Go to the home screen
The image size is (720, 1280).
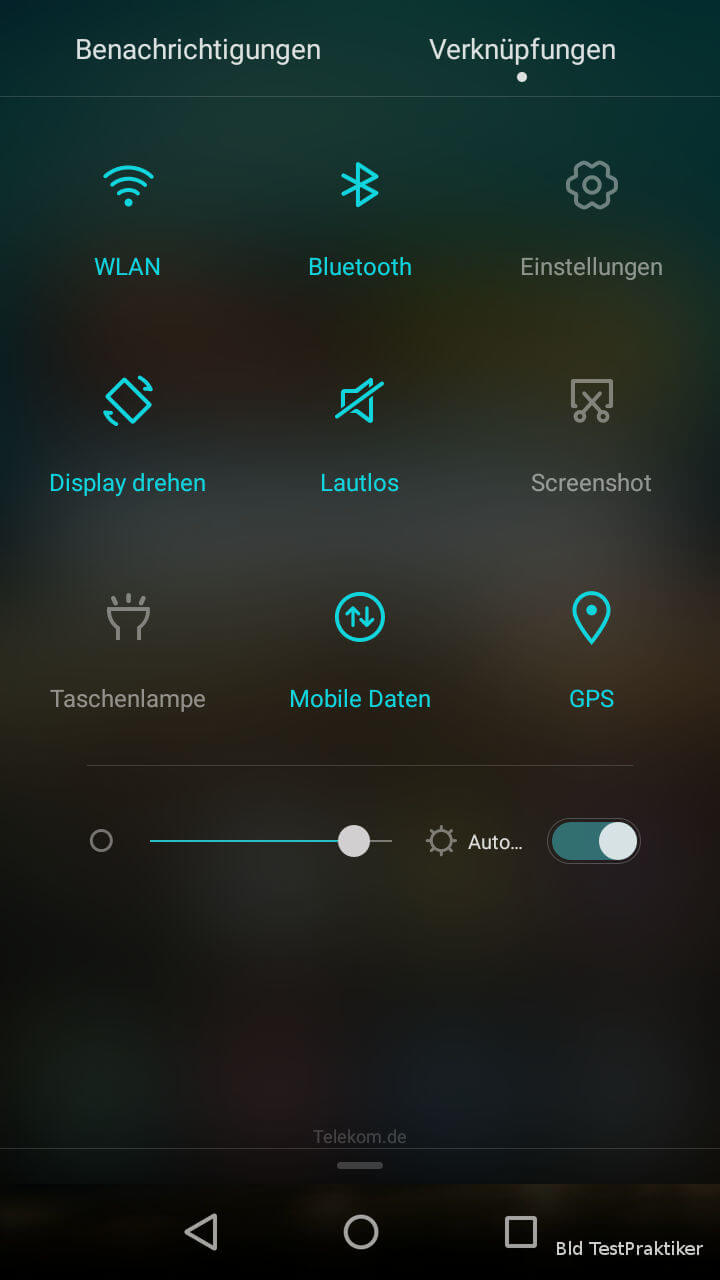361,1232
